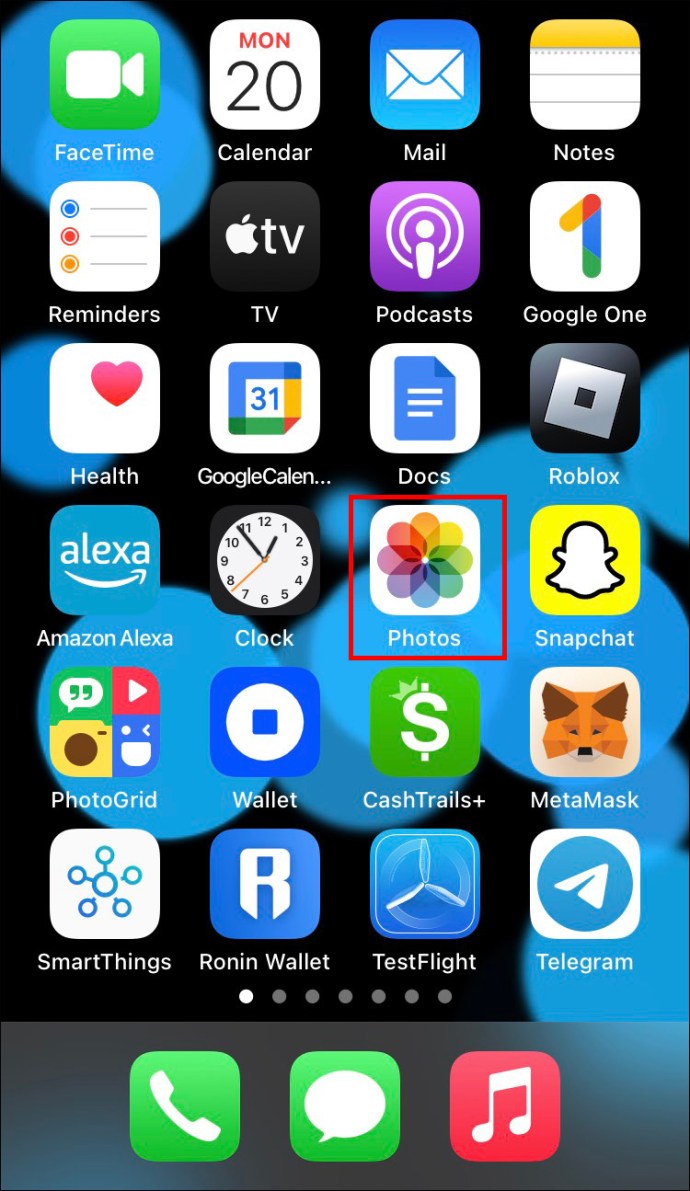Open the Phone app in the dock
The height and width of the screenshot is (1191, 690).
pos(185,1107)
